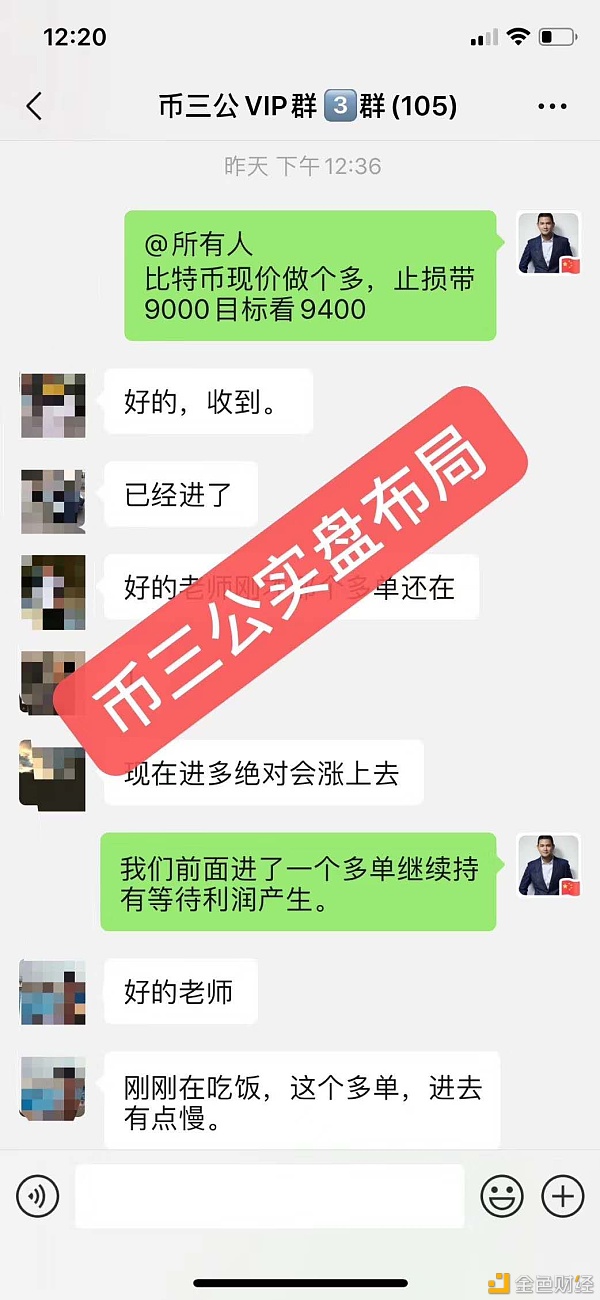Open avatar of member who said 已经进了

pyautogui.click(x=53, y=500)
